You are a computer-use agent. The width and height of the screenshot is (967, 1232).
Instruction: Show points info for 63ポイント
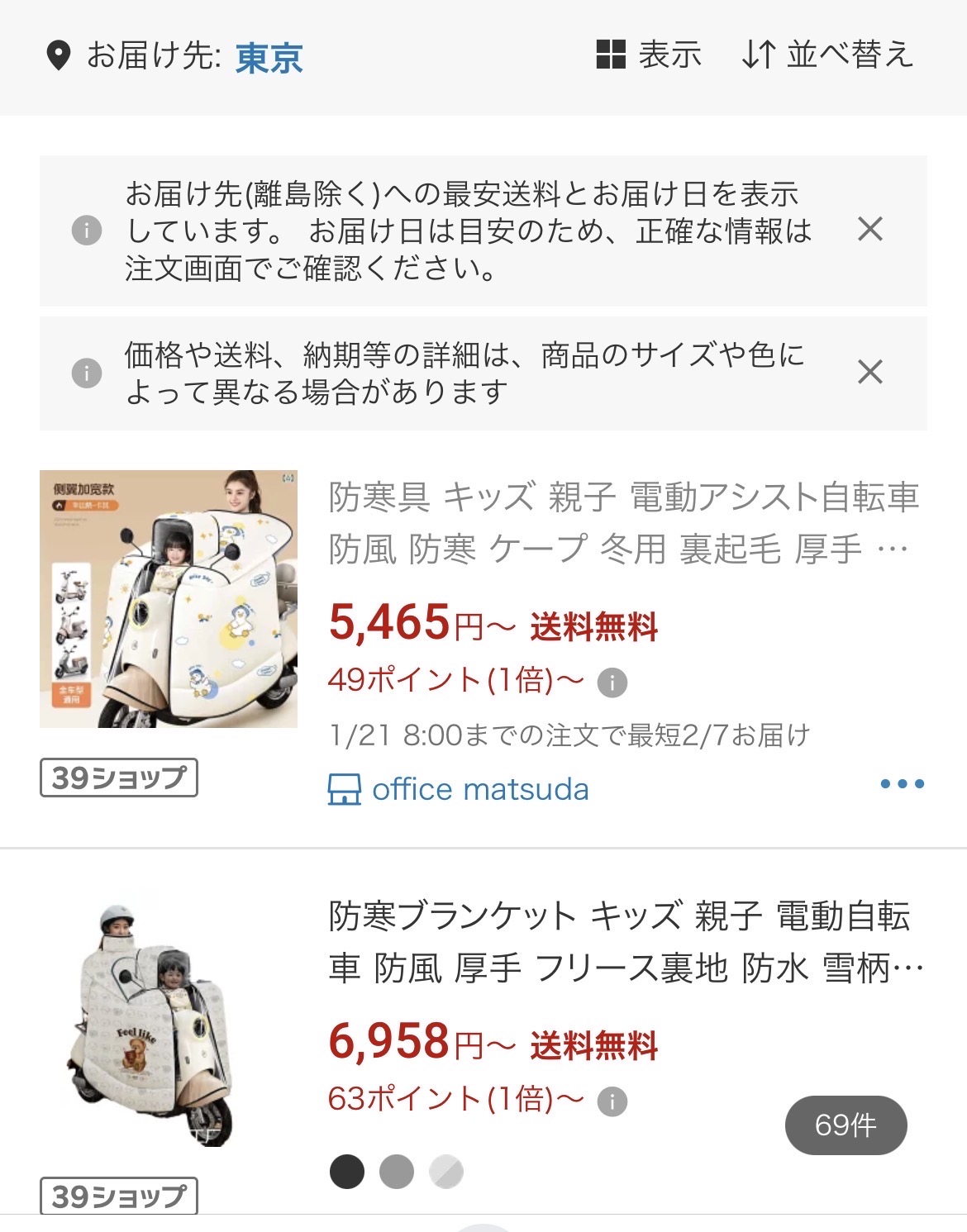tap(612, 1101)
